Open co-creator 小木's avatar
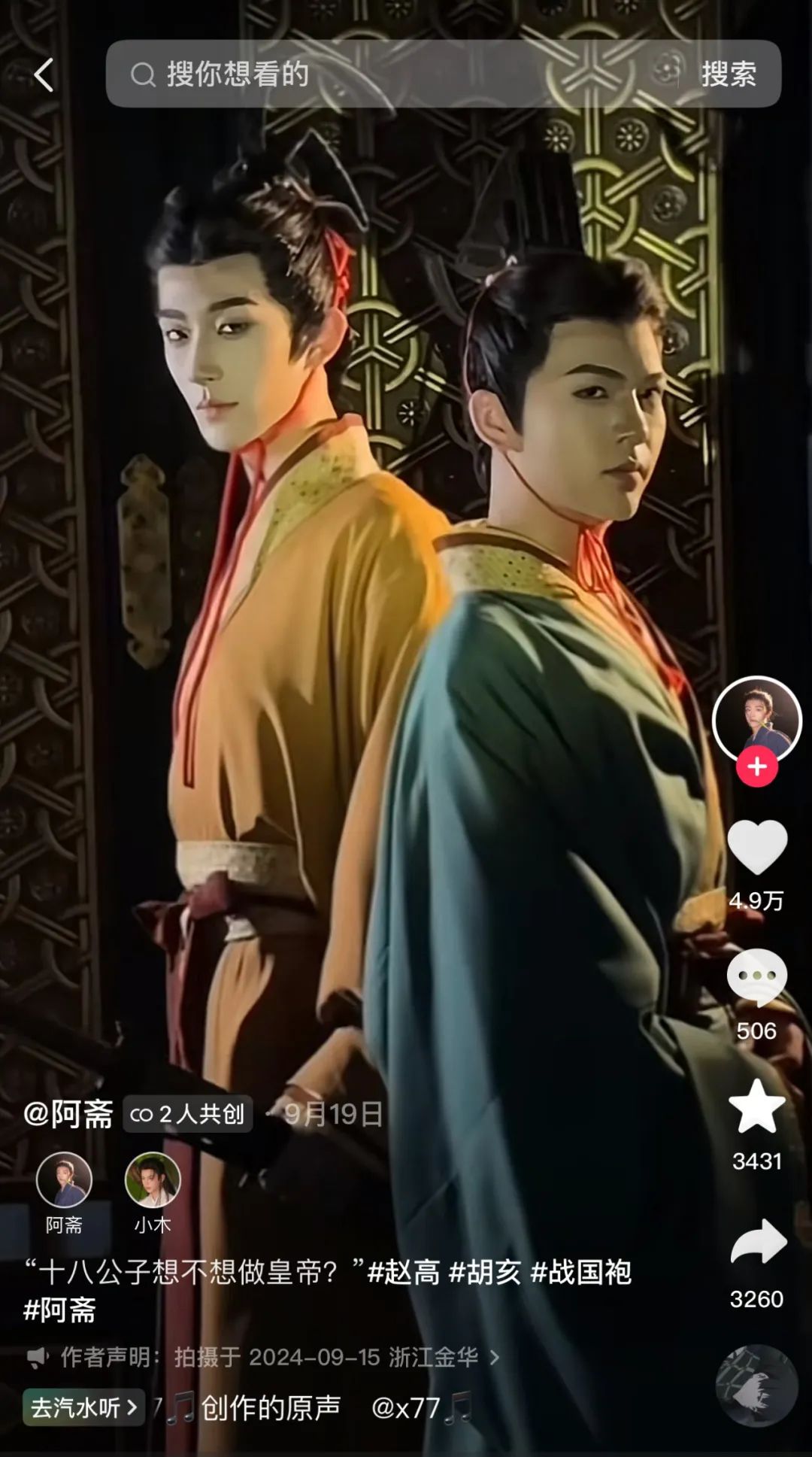This screenshot has width=812, height=1457. click(153, 1181)
